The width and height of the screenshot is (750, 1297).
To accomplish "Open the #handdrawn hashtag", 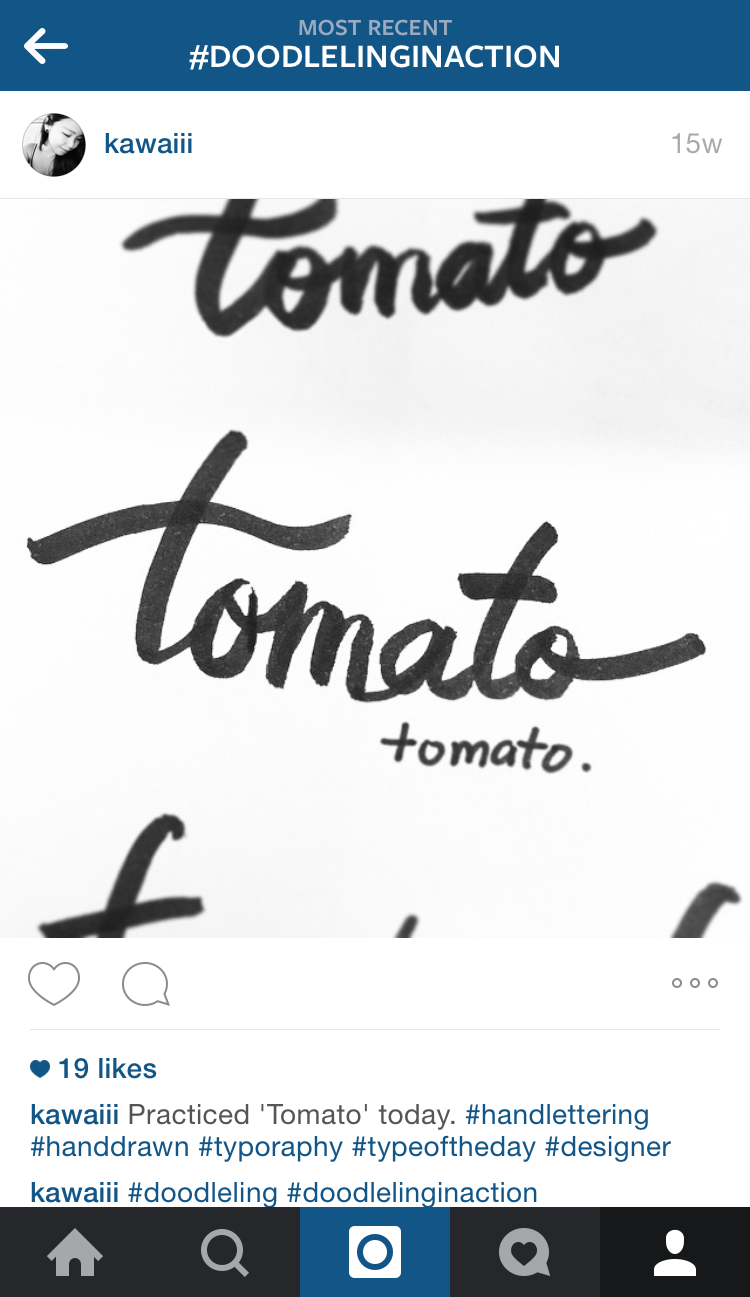I will click(x=110, y=1147).
